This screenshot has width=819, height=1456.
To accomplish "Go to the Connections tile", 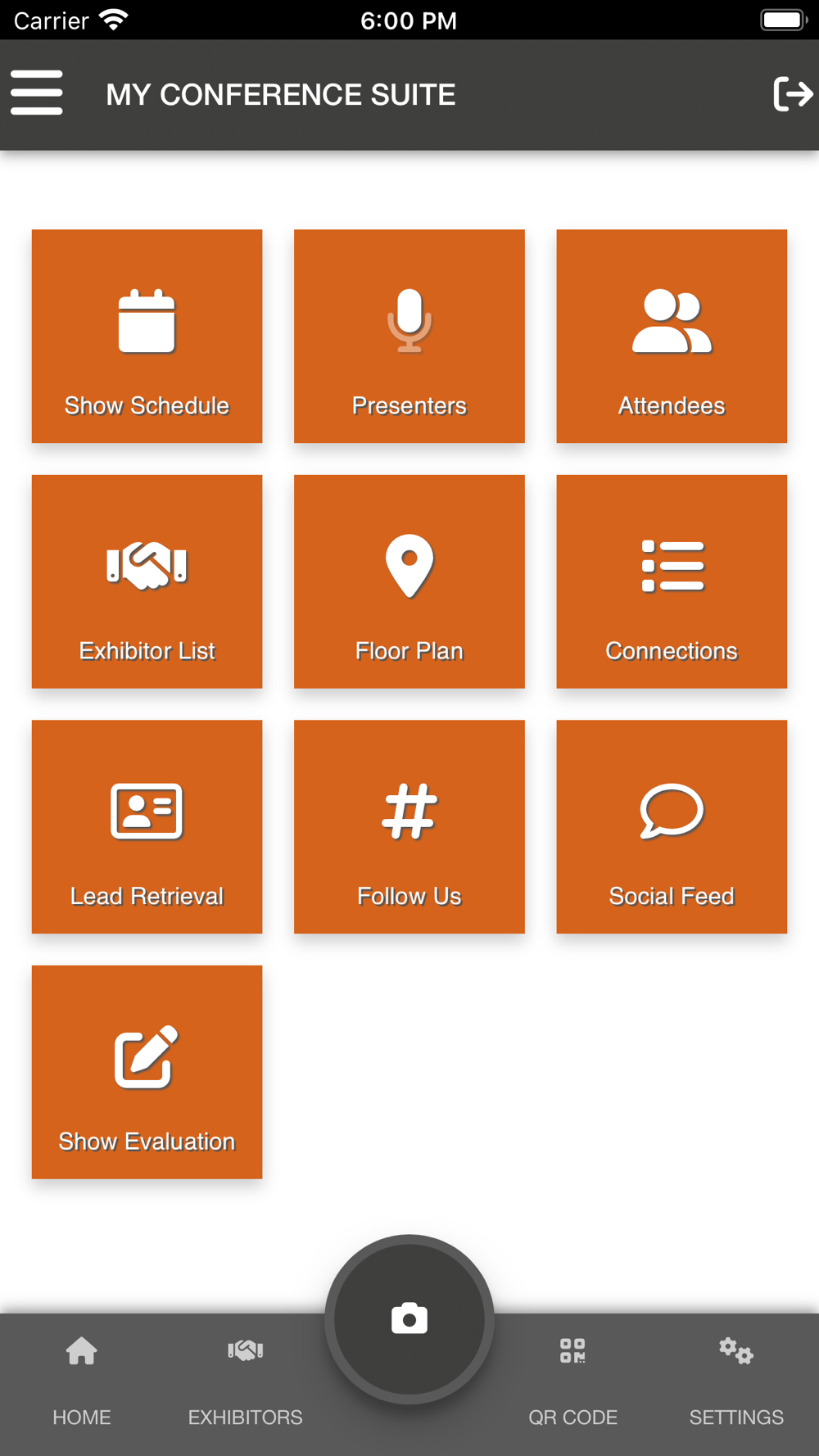I will pyautogui.click(x=672, y=581).
